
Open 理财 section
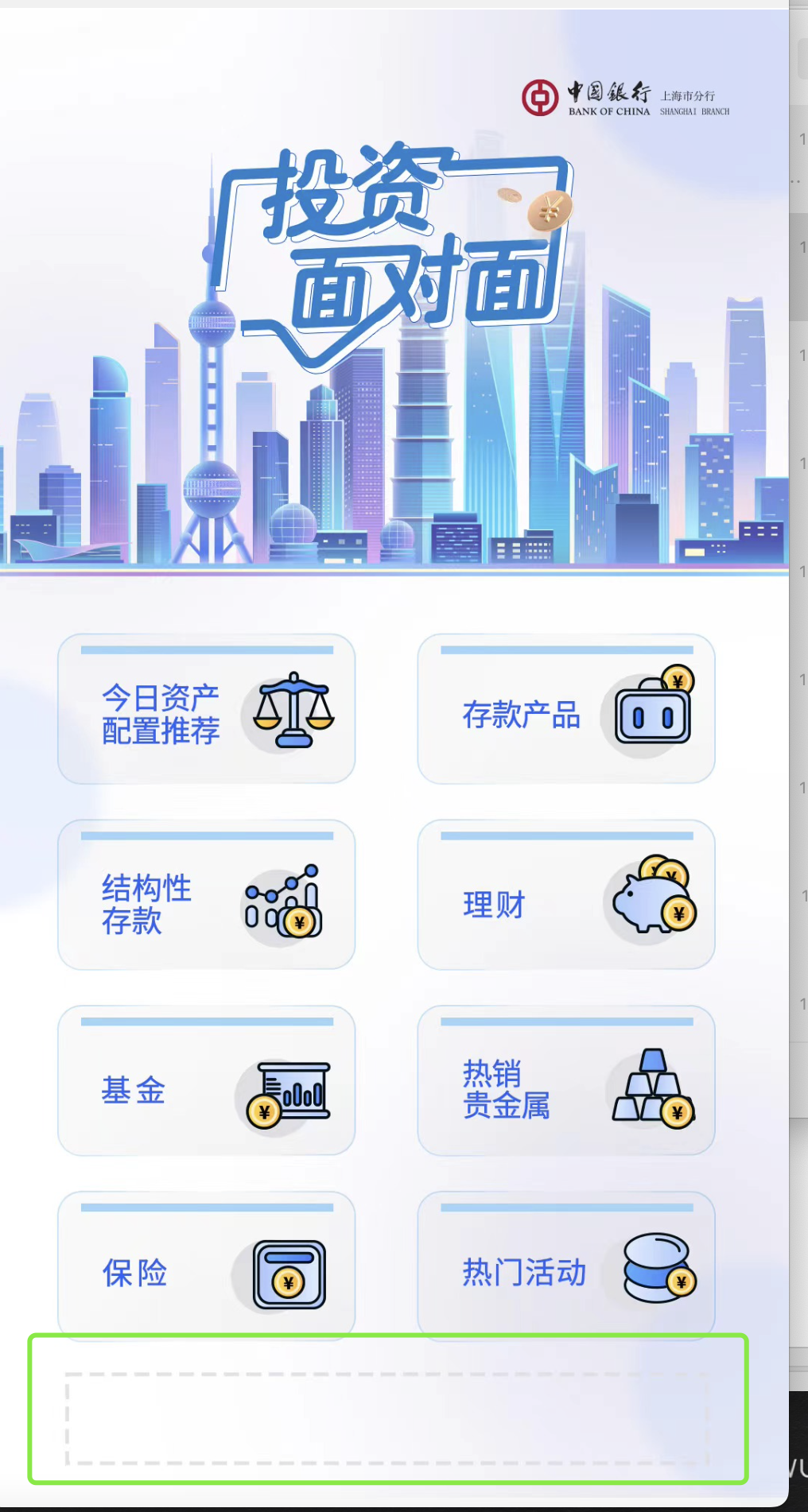point(565,895)
